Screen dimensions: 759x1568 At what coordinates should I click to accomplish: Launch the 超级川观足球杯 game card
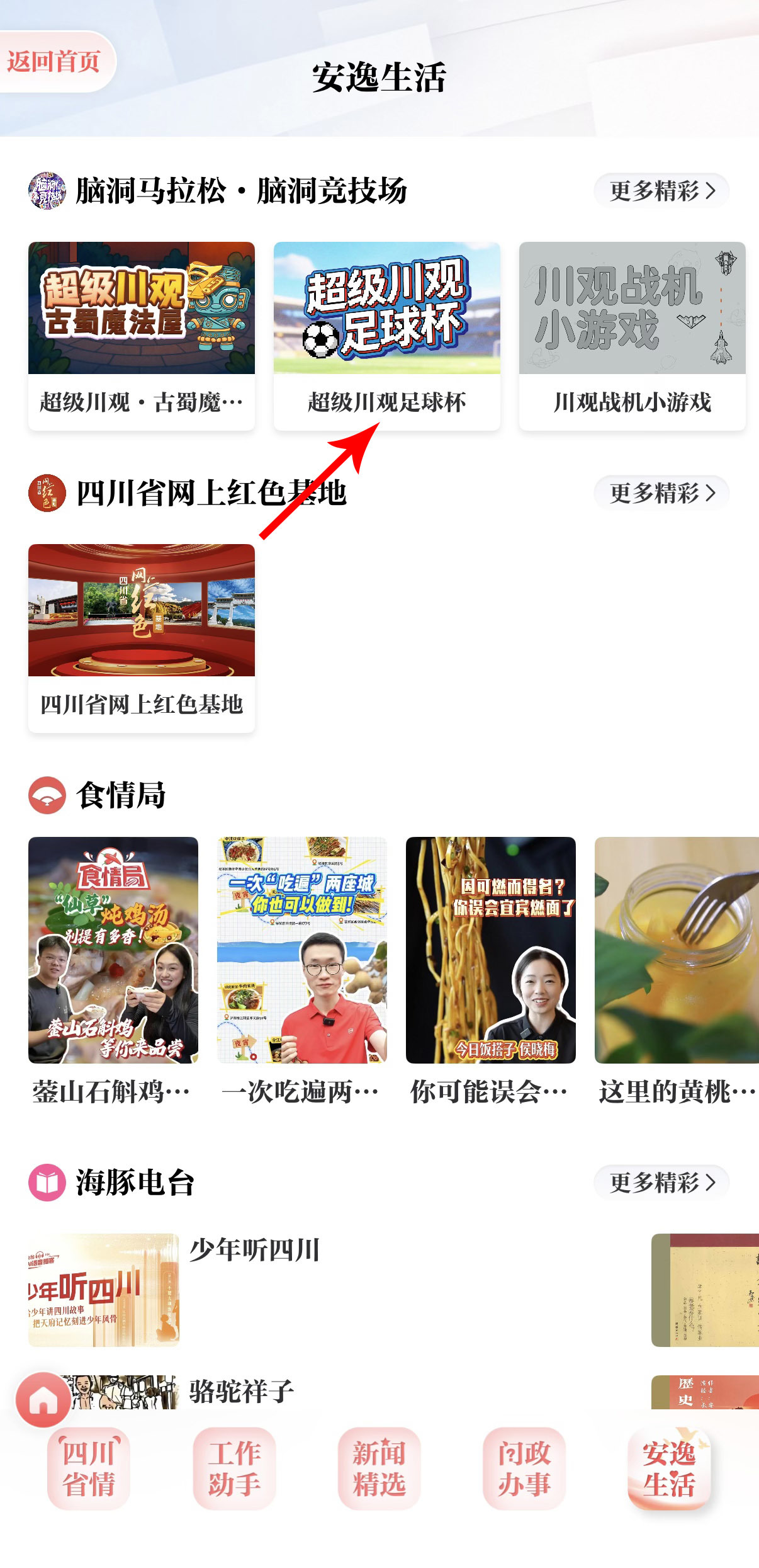[x=387, y=335]
